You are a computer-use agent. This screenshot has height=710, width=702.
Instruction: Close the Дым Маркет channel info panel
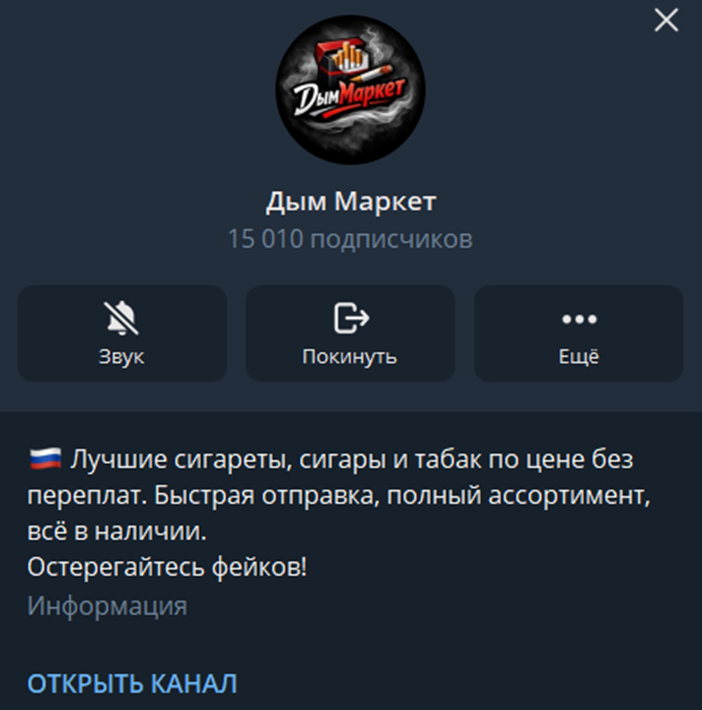pyautogui.click(x=666, y=20)
